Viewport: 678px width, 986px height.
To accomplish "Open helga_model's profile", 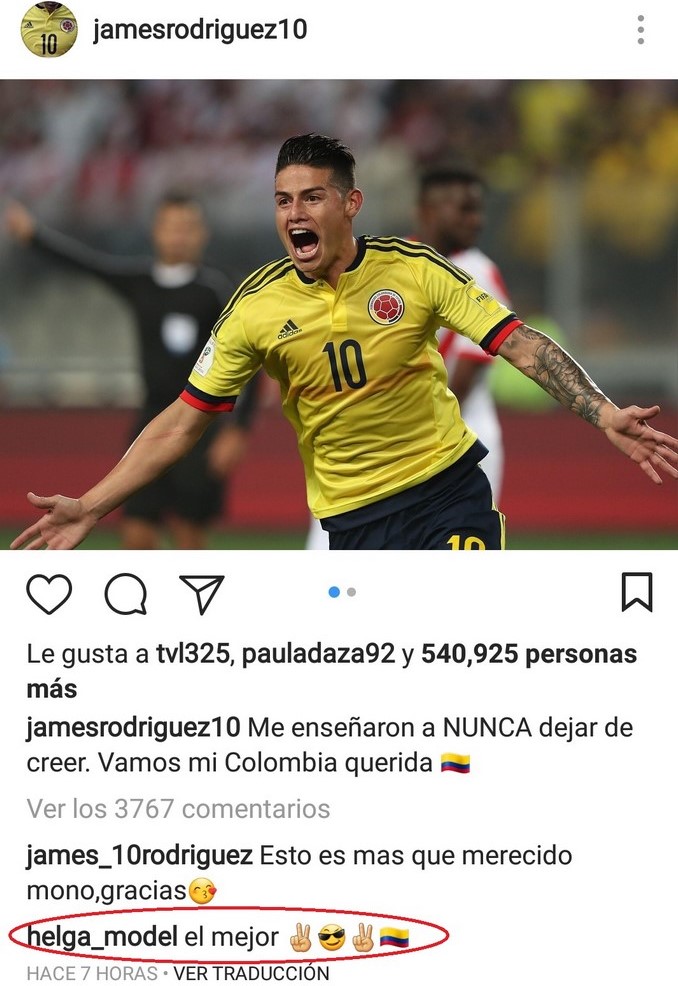I will pyautogui.click(x=102, y=937).
